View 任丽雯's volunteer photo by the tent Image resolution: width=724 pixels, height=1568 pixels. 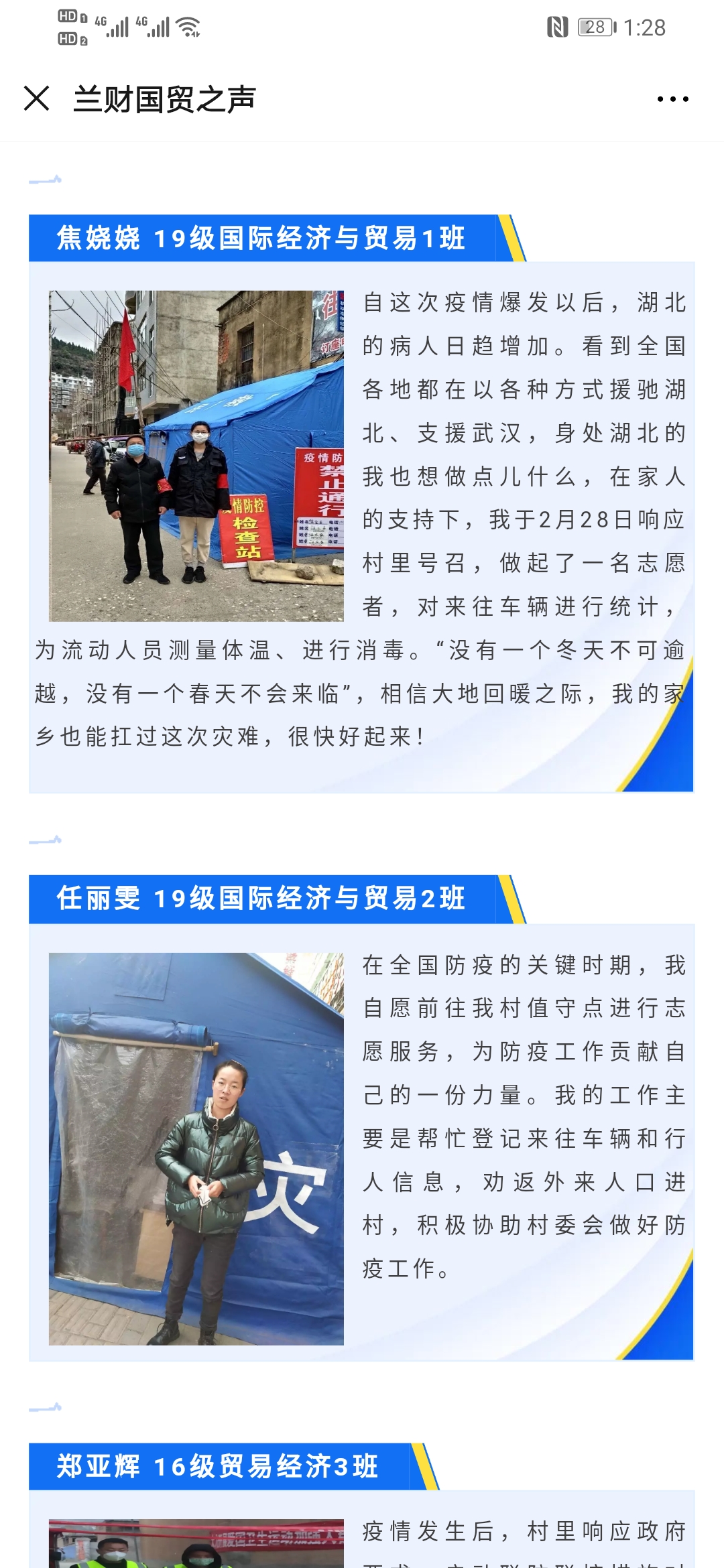point(196,1149)
